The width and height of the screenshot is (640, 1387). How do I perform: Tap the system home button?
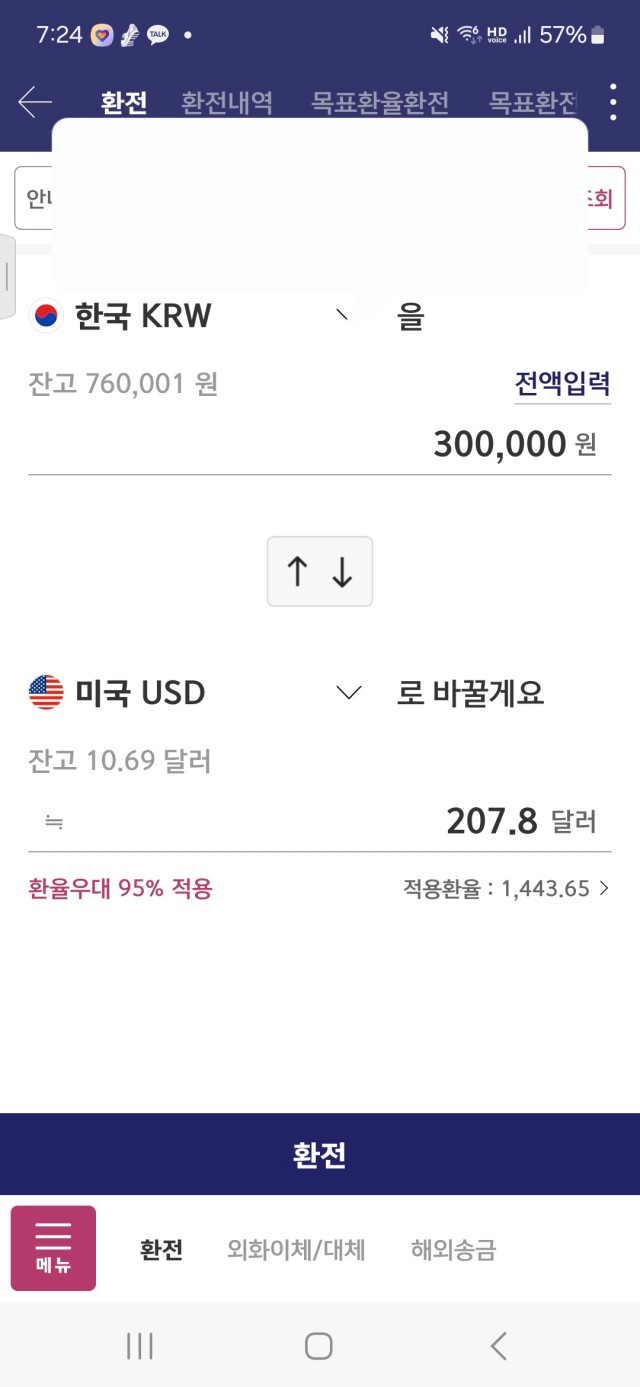pyautogui.click(x=319, y=1346)
